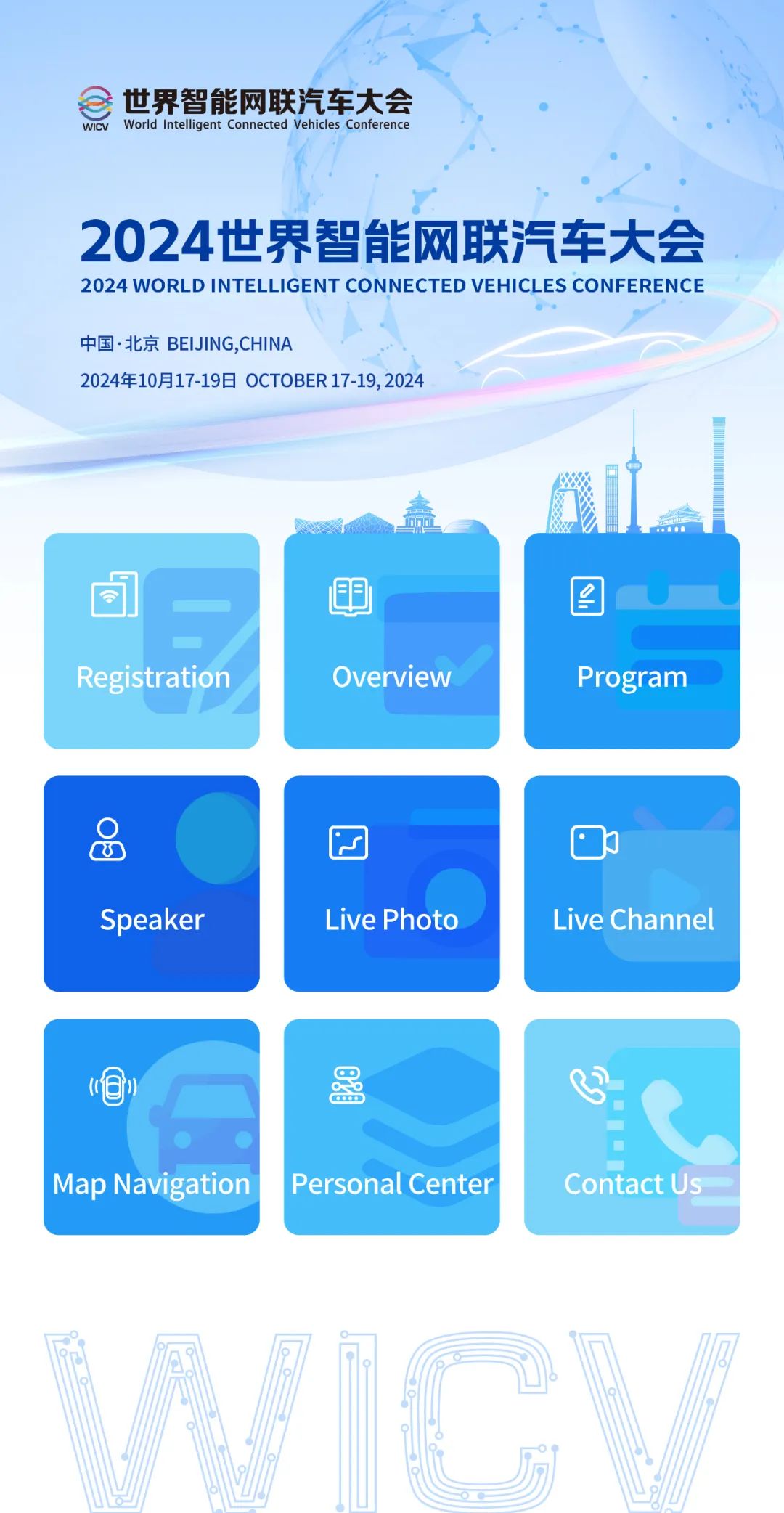This screenshot has width=784, height=1513.
Task: Tap the Contact Us tile
Action: pyautogui.click(x=632, y=1127)
